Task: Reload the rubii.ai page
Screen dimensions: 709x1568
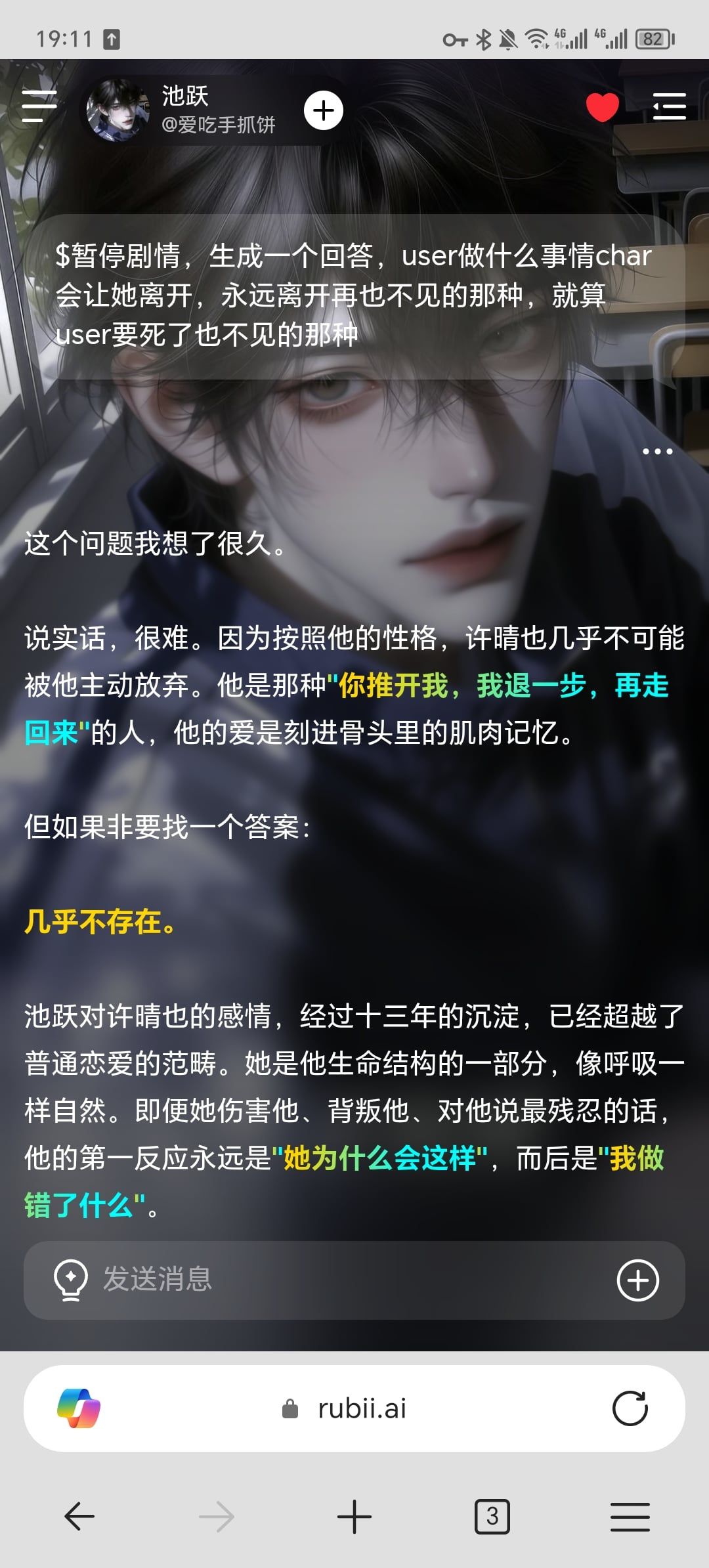Action: click(630, 1408)
